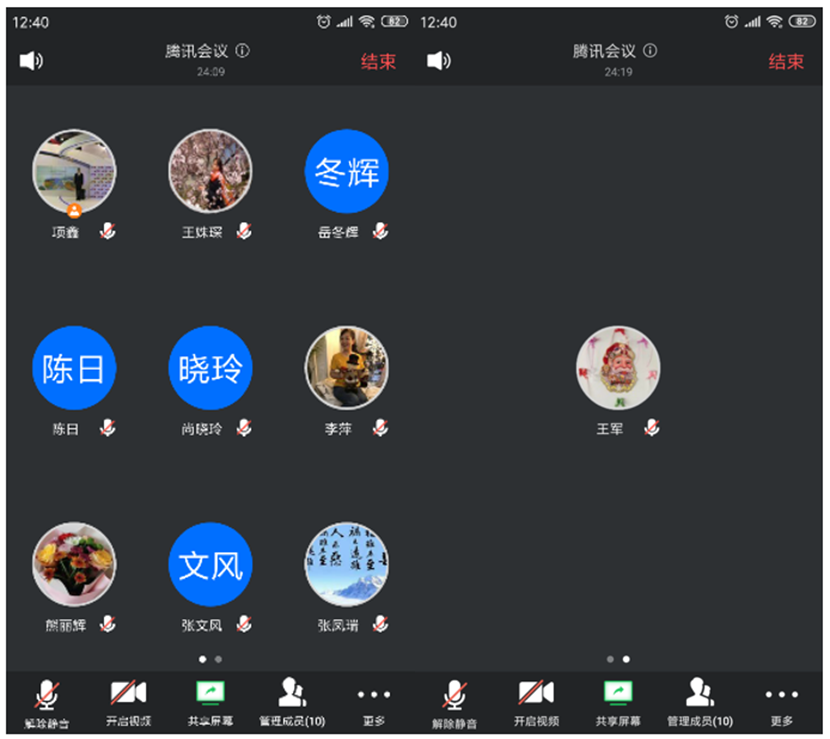Show meeting info icon next to 24:19 title
Screen dimensions: 830x739
point(650,51)
